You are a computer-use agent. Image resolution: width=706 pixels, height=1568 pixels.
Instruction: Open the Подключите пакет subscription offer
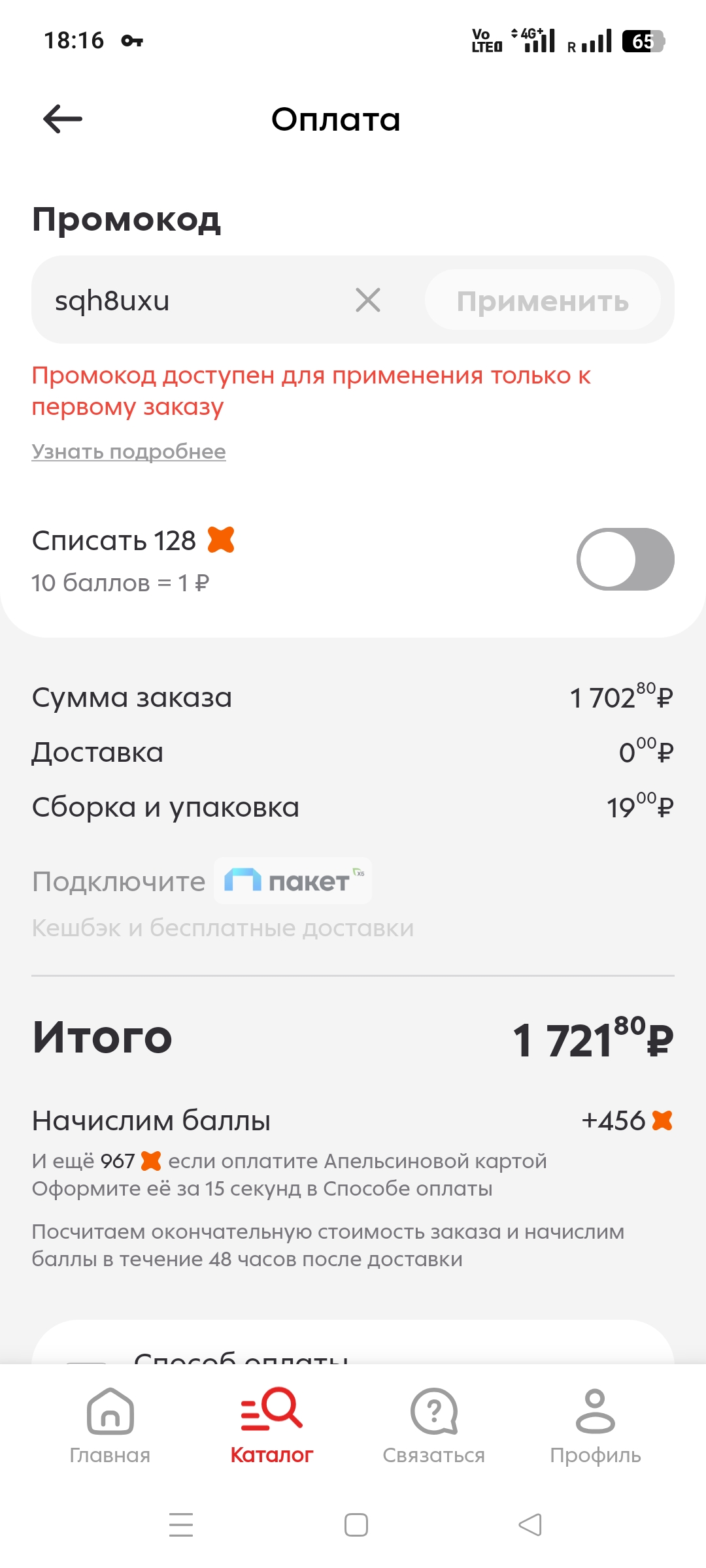tap(293, 881)
